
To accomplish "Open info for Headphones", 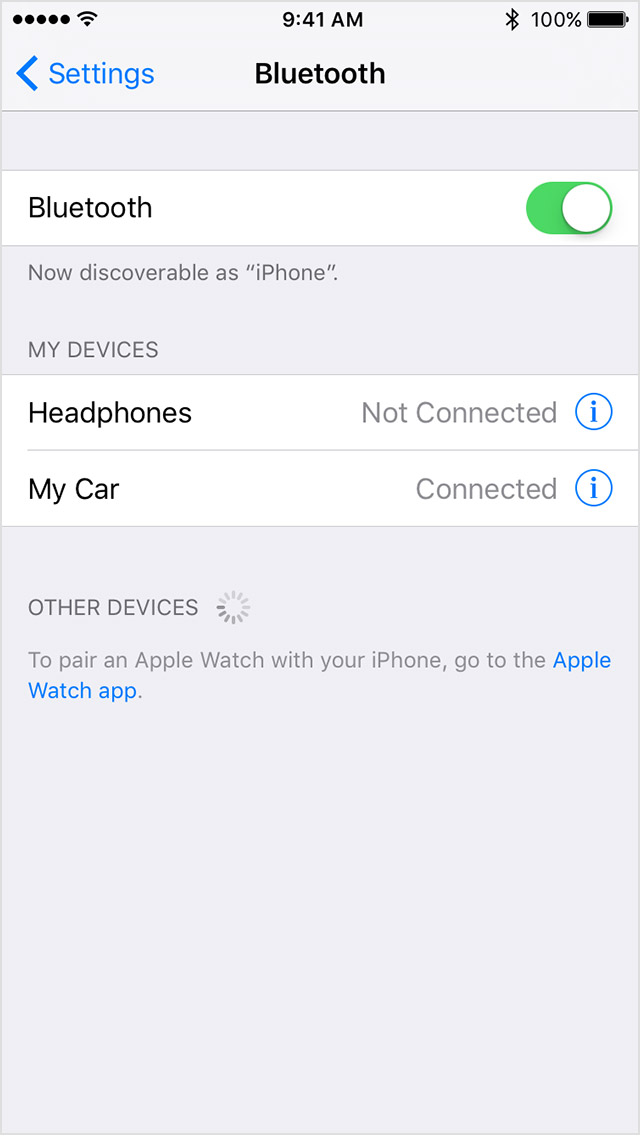I will coord(594,413).
